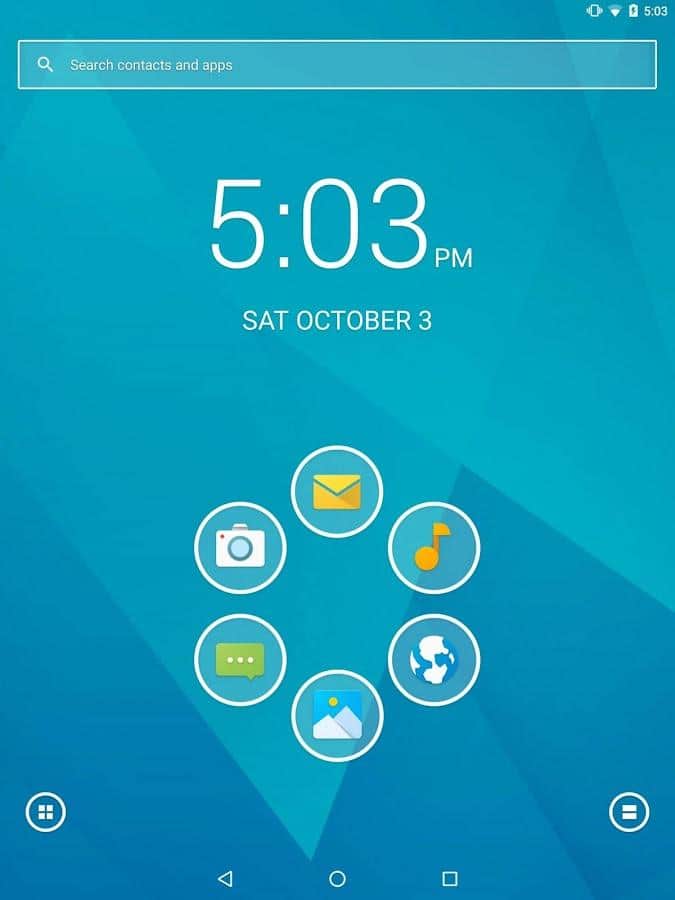Open the email app icon
The width and height of the screenshot is (675, 900).
coord(337,492)
